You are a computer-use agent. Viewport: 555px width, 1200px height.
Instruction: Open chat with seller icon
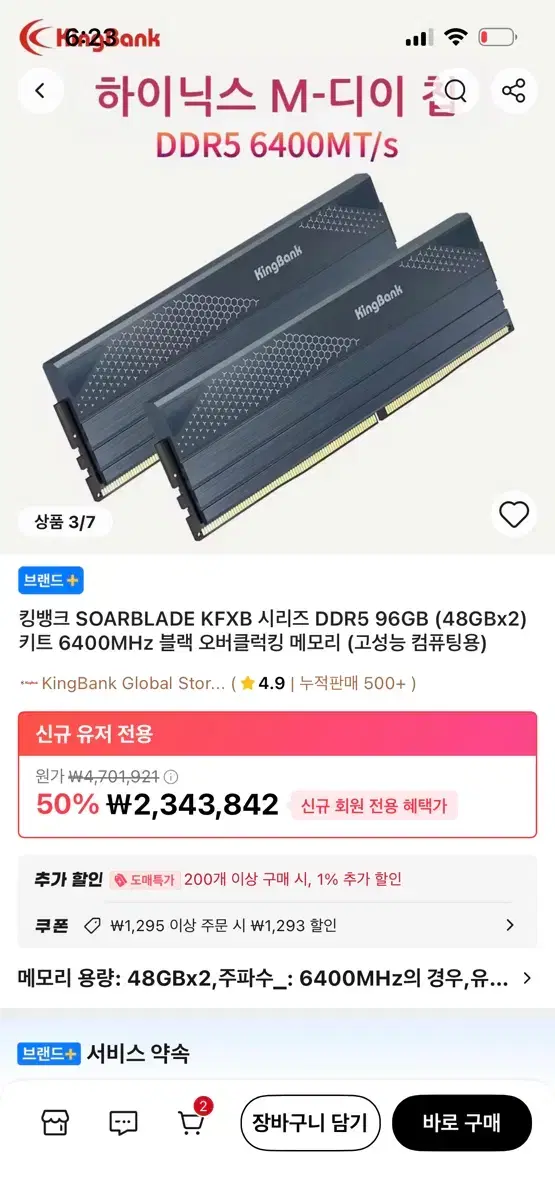(x=123, y=1123)
